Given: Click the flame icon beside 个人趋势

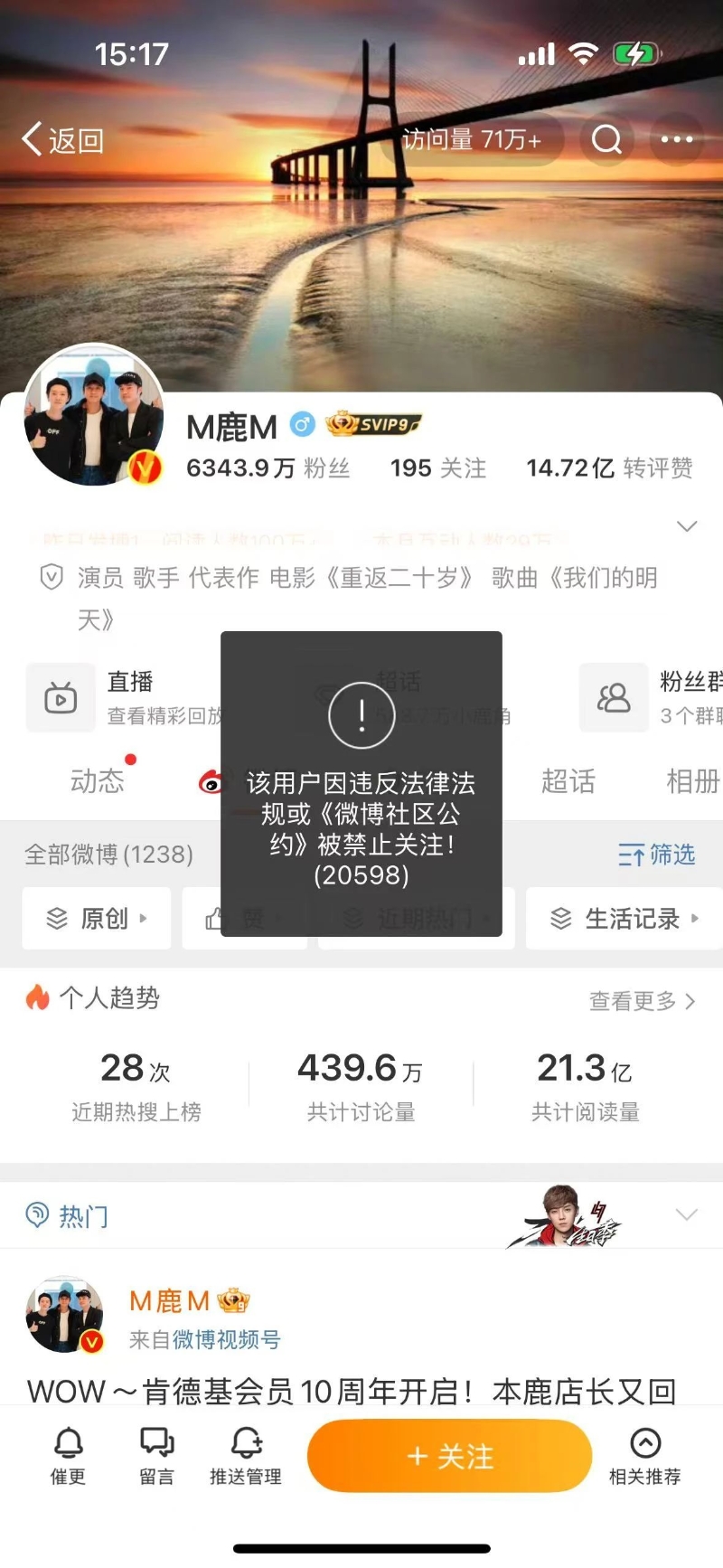Looking at the screenshot, I should [37, 998].
